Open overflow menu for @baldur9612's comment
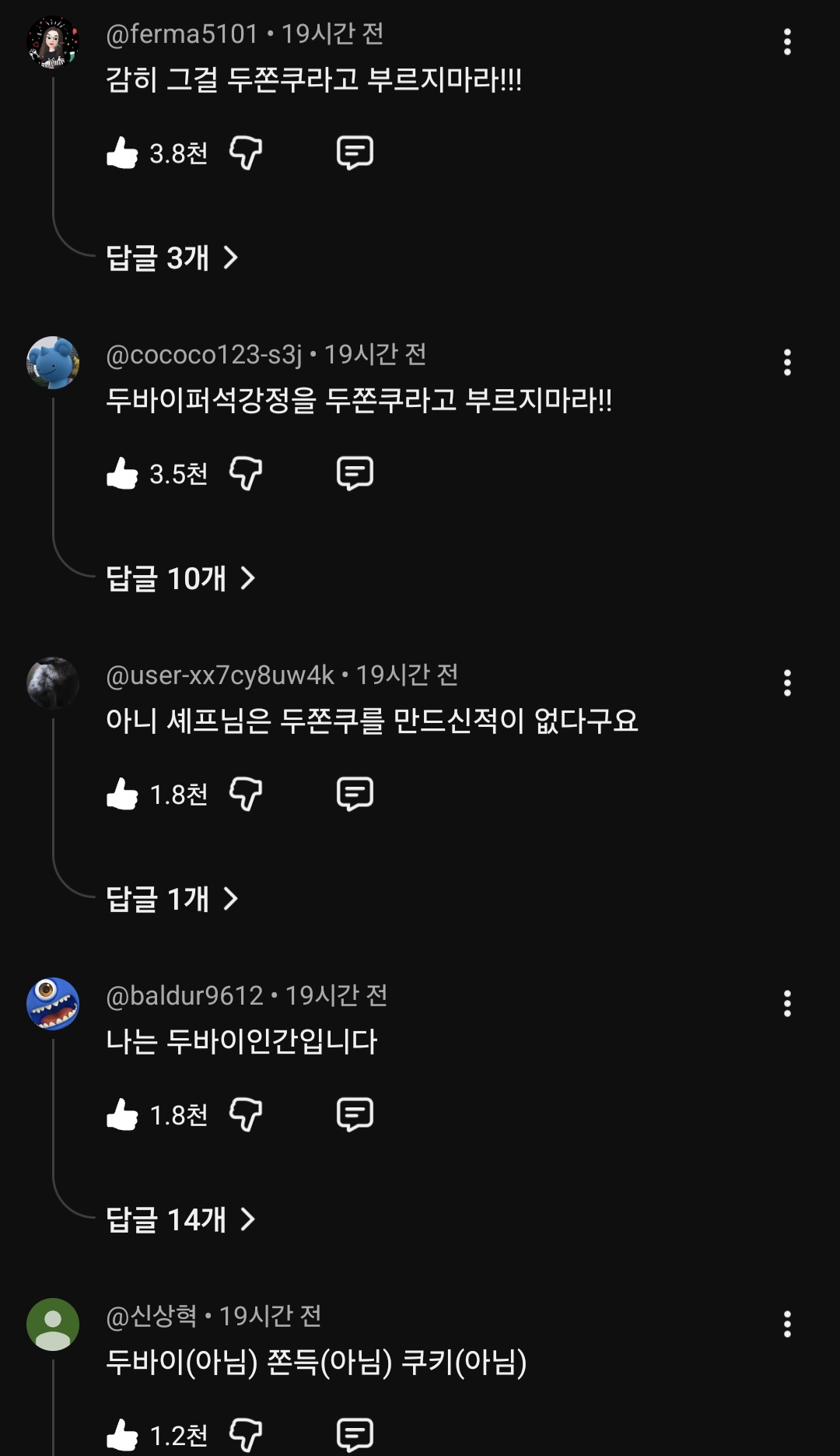Viewport: 840px width, 1456px height. (x=787, y=1004)
